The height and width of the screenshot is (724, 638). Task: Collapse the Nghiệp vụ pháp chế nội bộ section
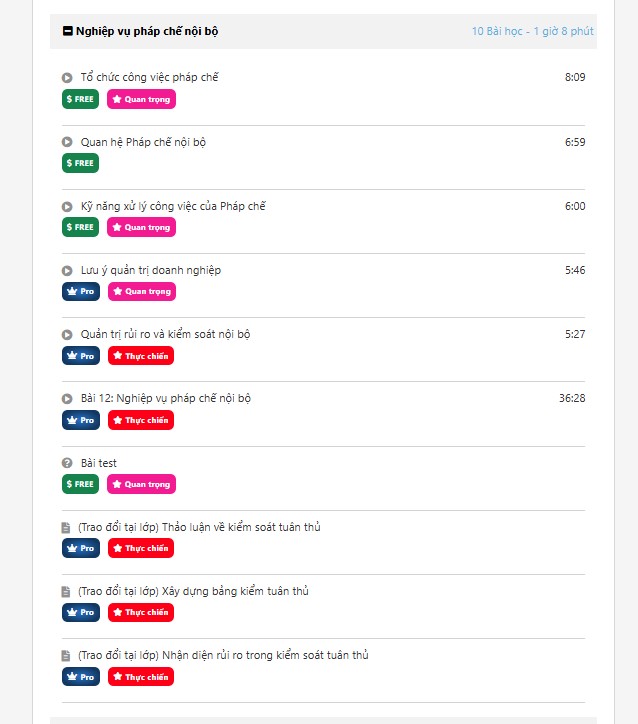coord(68,31)
